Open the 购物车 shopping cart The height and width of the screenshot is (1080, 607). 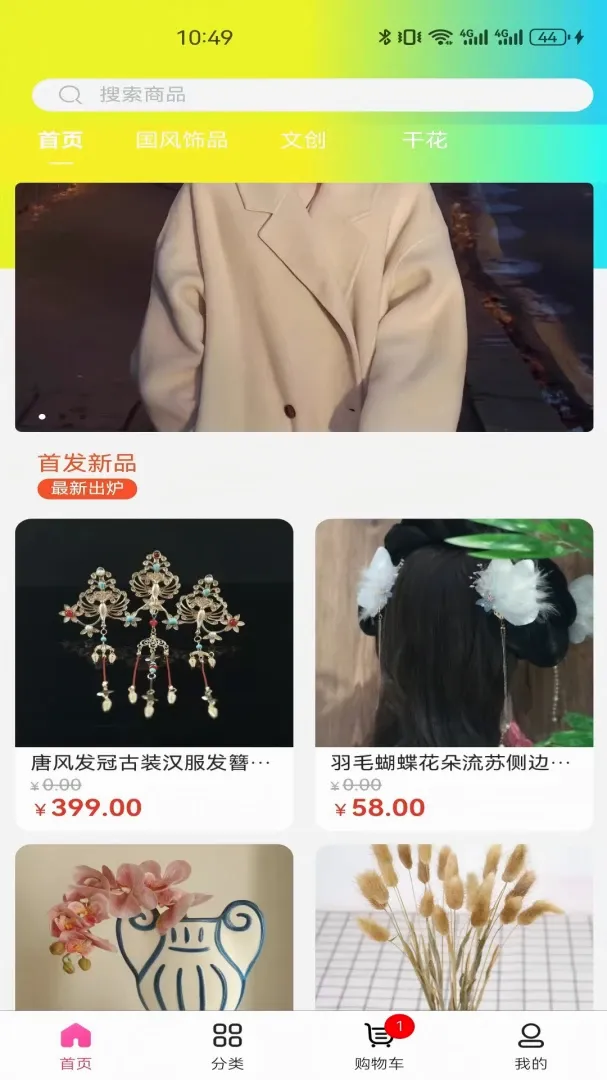click(x=380, y=1046)
